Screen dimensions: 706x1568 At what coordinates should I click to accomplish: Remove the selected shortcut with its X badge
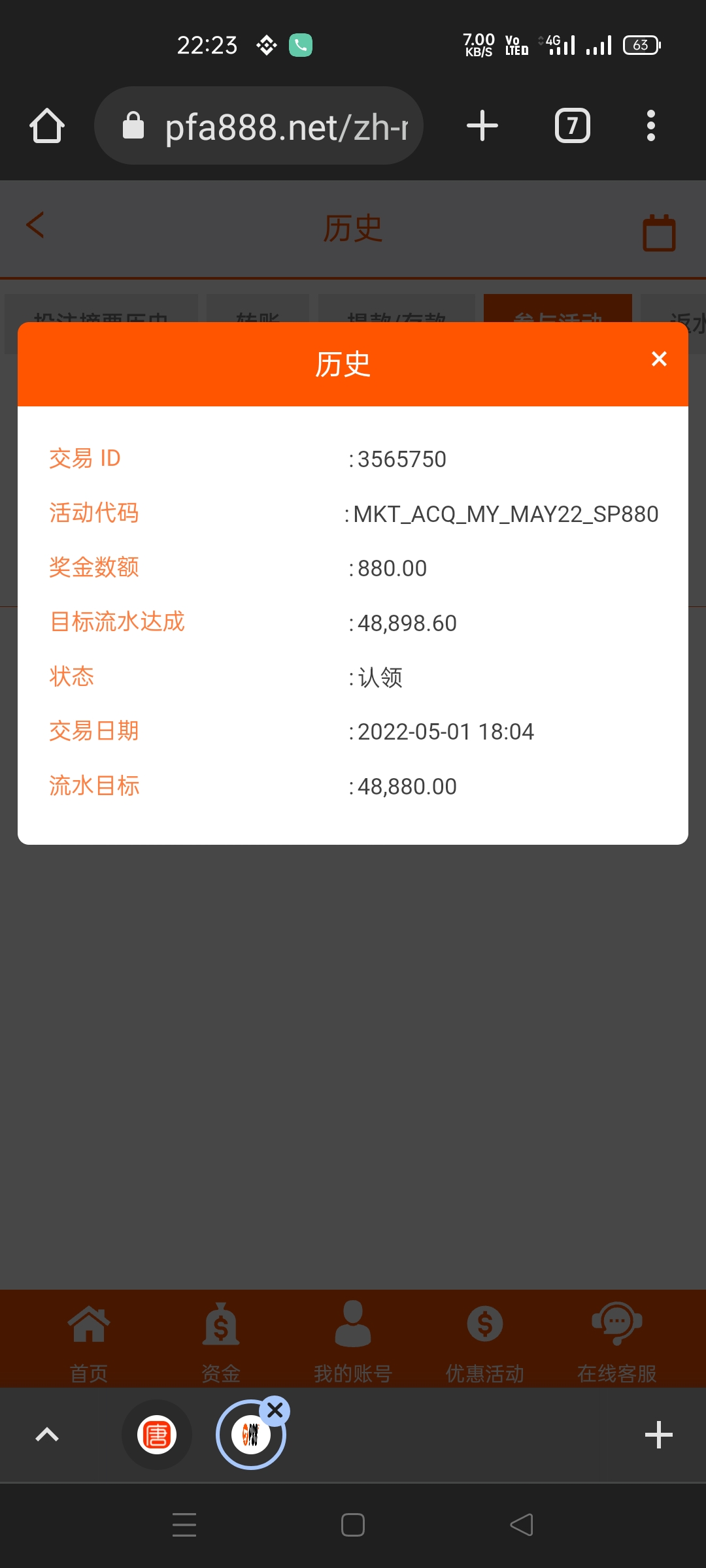tap(275, 1411)
